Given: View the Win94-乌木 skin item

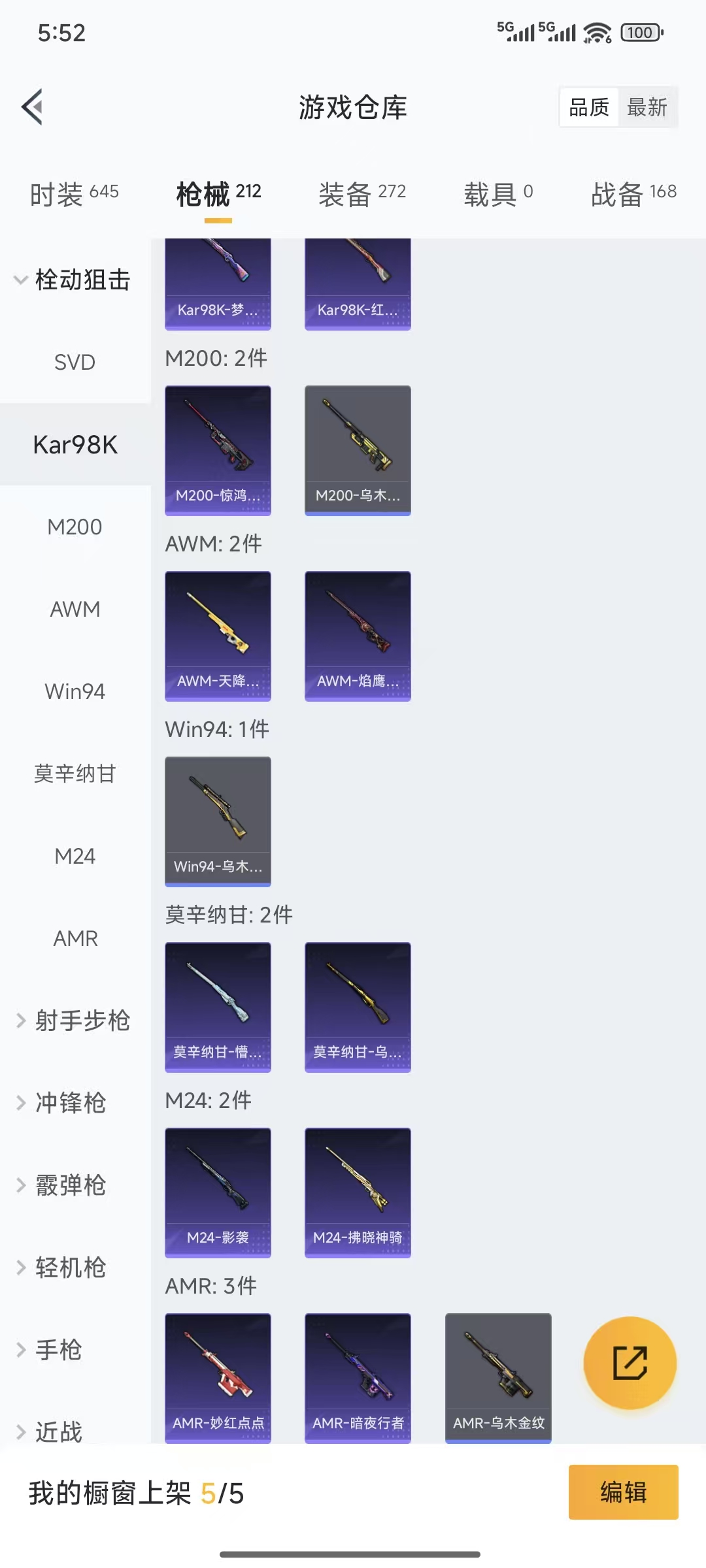Looking at the screenshot, I should click(218, 821).
